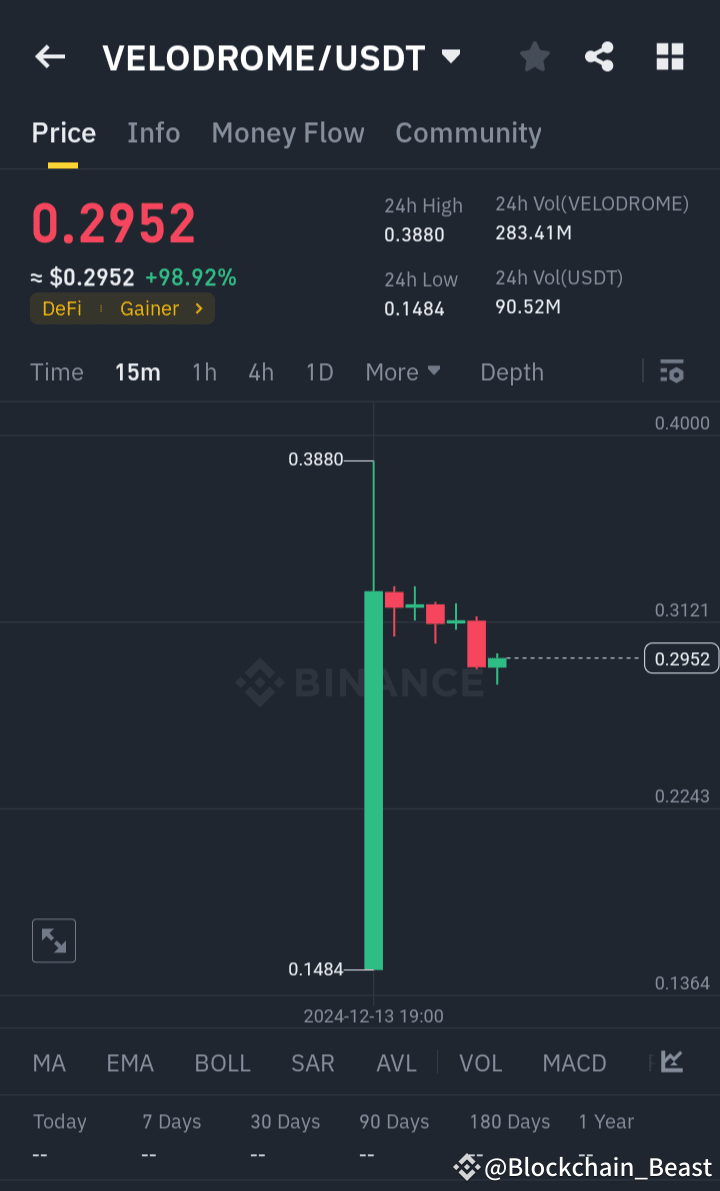Viewport: 720px width, 1191px height.
Task: Select the 90 Days performance period
Action: coord(393,1121)
